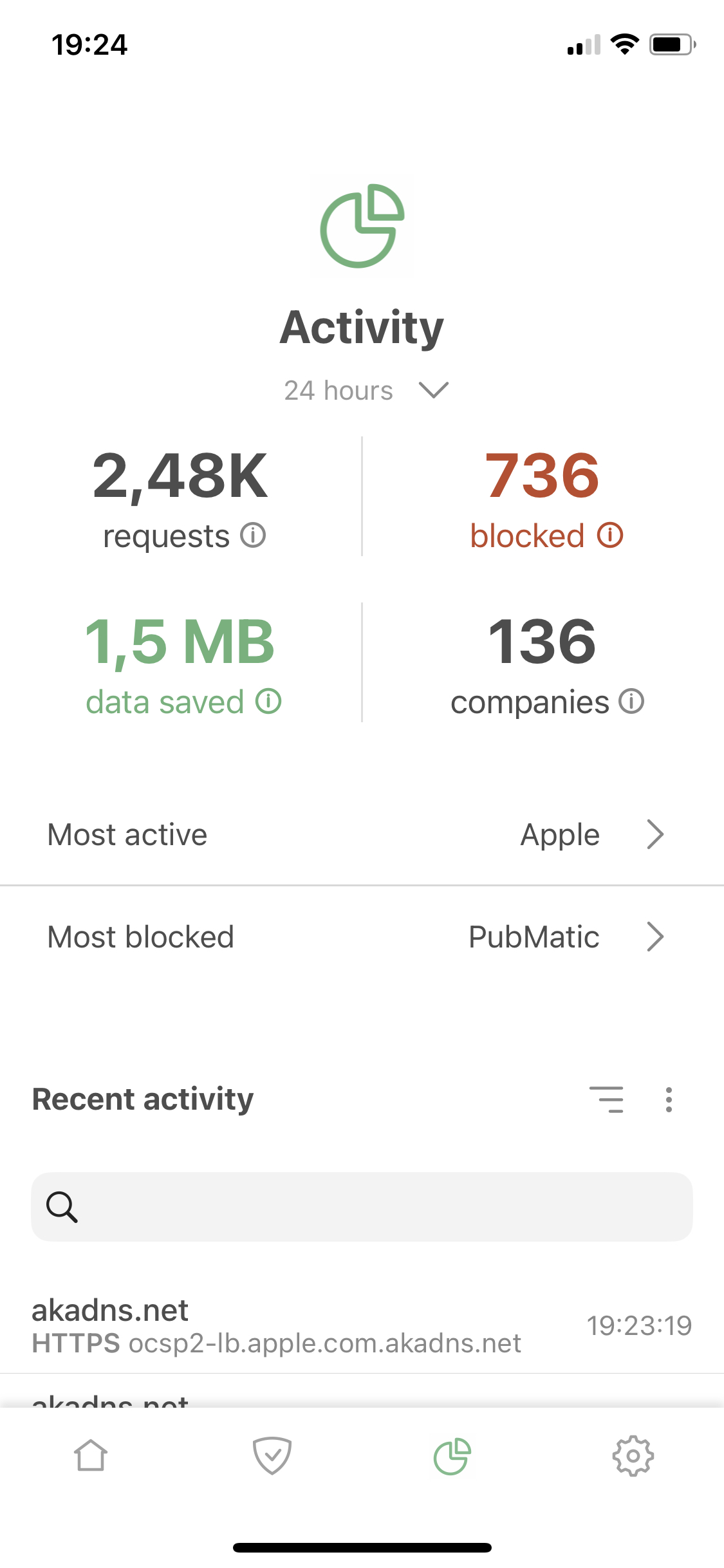The height and width of the screenshot is (1568, 724).
Task: Expand the 24 hours time period dropdown
Action: pyautogui.click(x=366, y=390)
